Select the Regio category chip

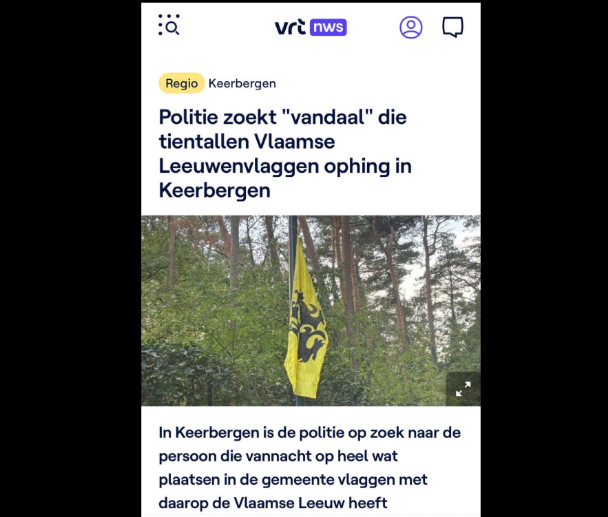(181, 83)
